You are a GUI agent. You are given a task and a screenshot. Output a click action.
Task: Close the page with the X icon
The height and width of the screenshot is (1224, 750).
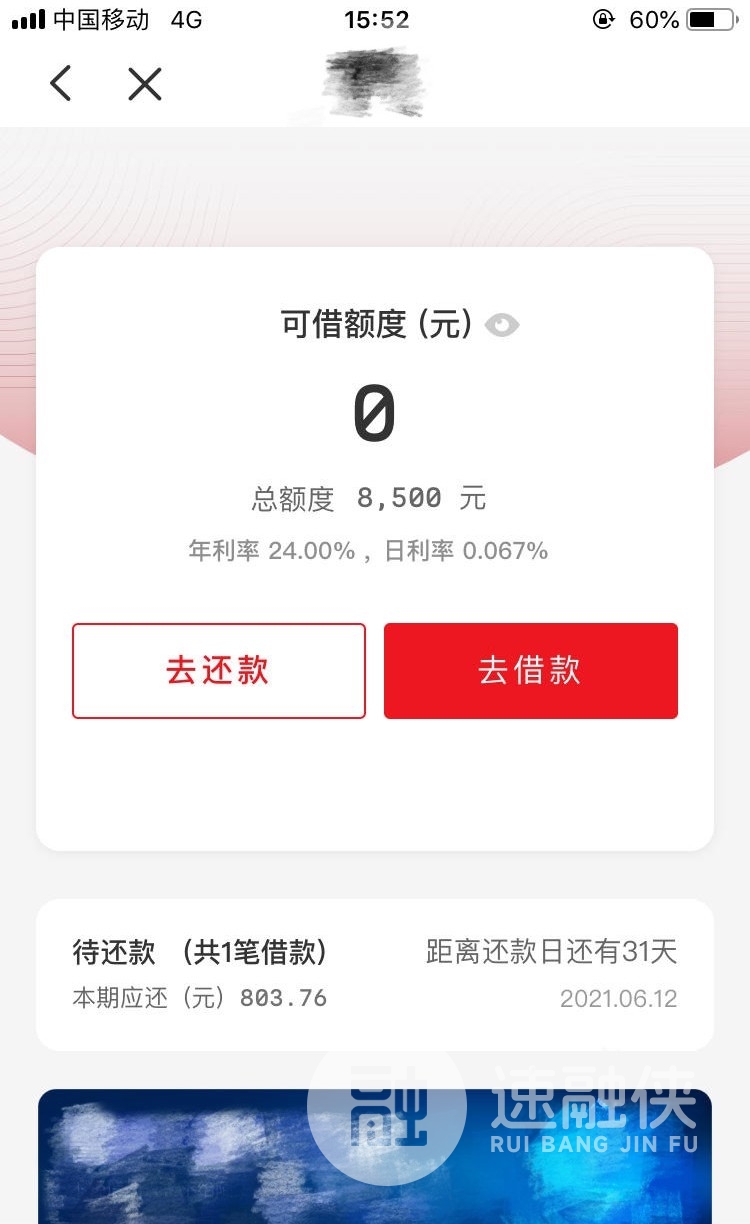145,84
